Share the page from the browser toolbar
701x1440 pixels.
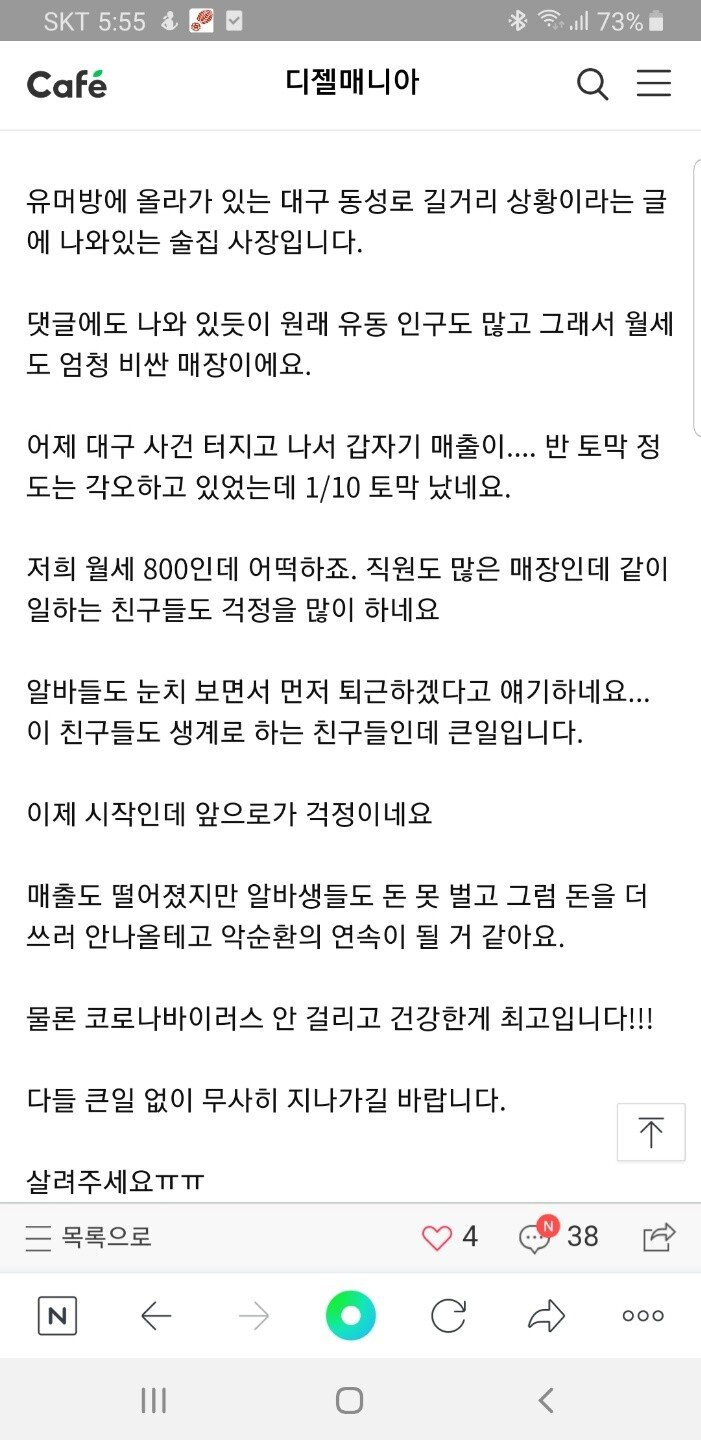pos(546,1316)
